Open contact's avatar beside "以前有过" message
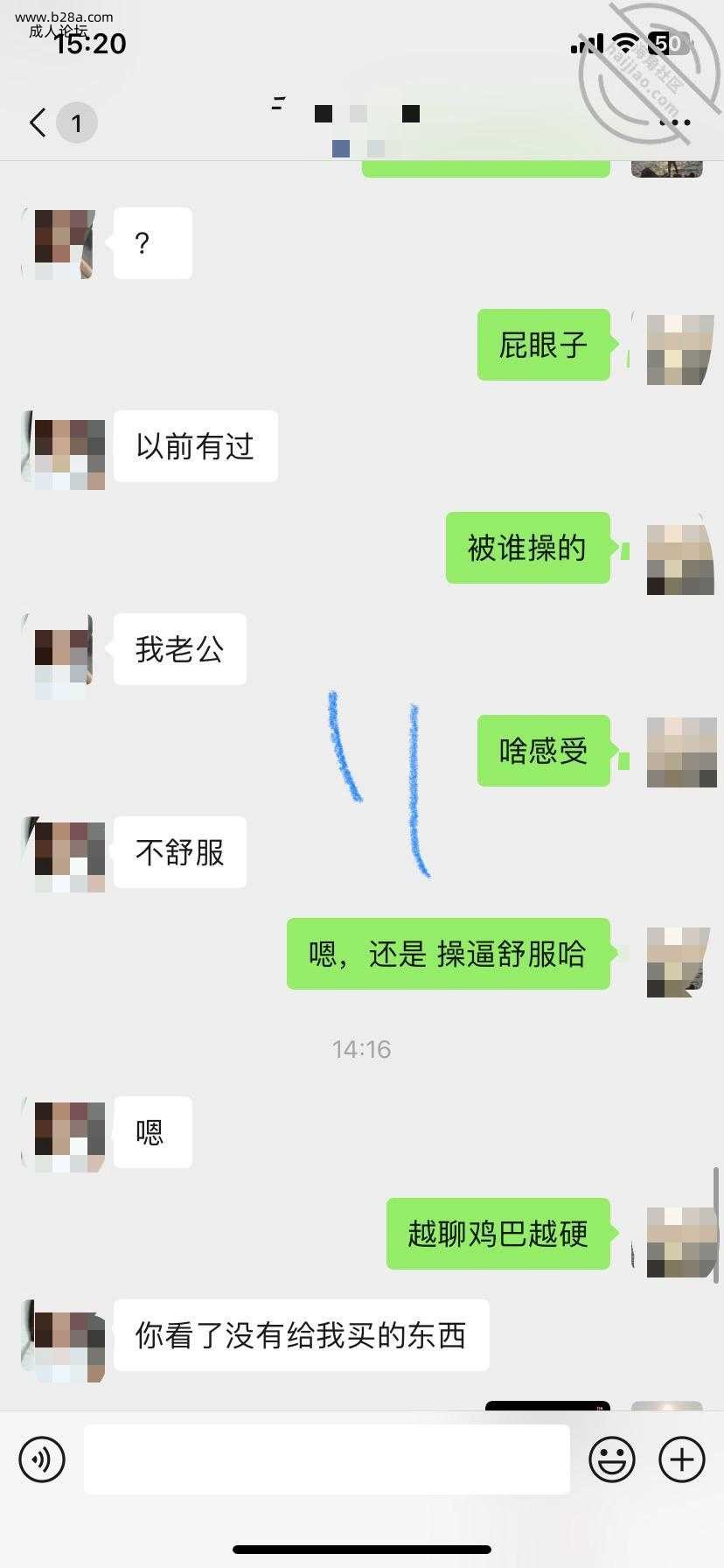 pyautogui.click(x=63, y=446)
